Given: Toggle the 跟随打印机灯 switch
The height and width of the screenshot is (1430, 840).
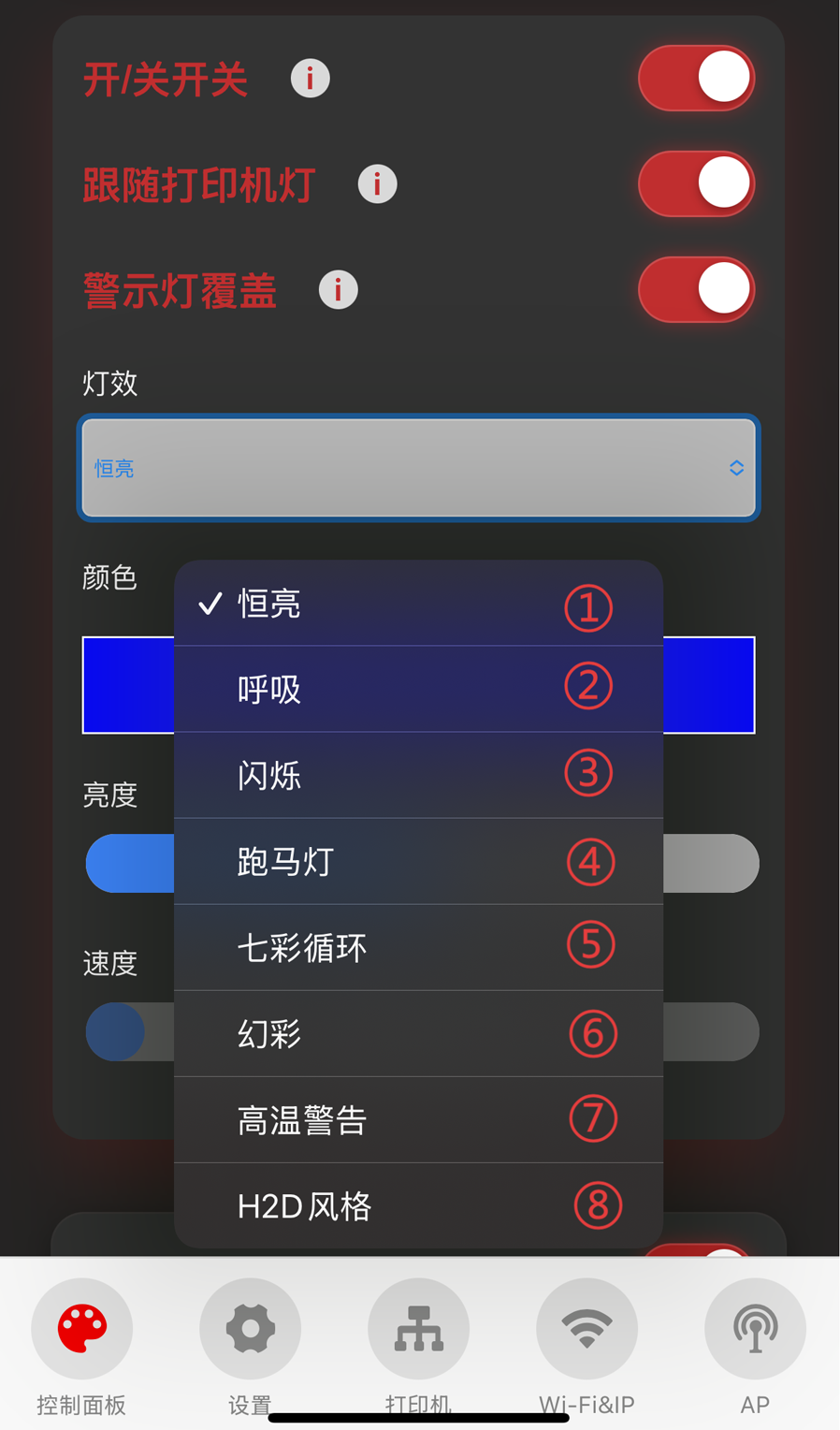Looking at the screenshot, I should click(696, 183).
